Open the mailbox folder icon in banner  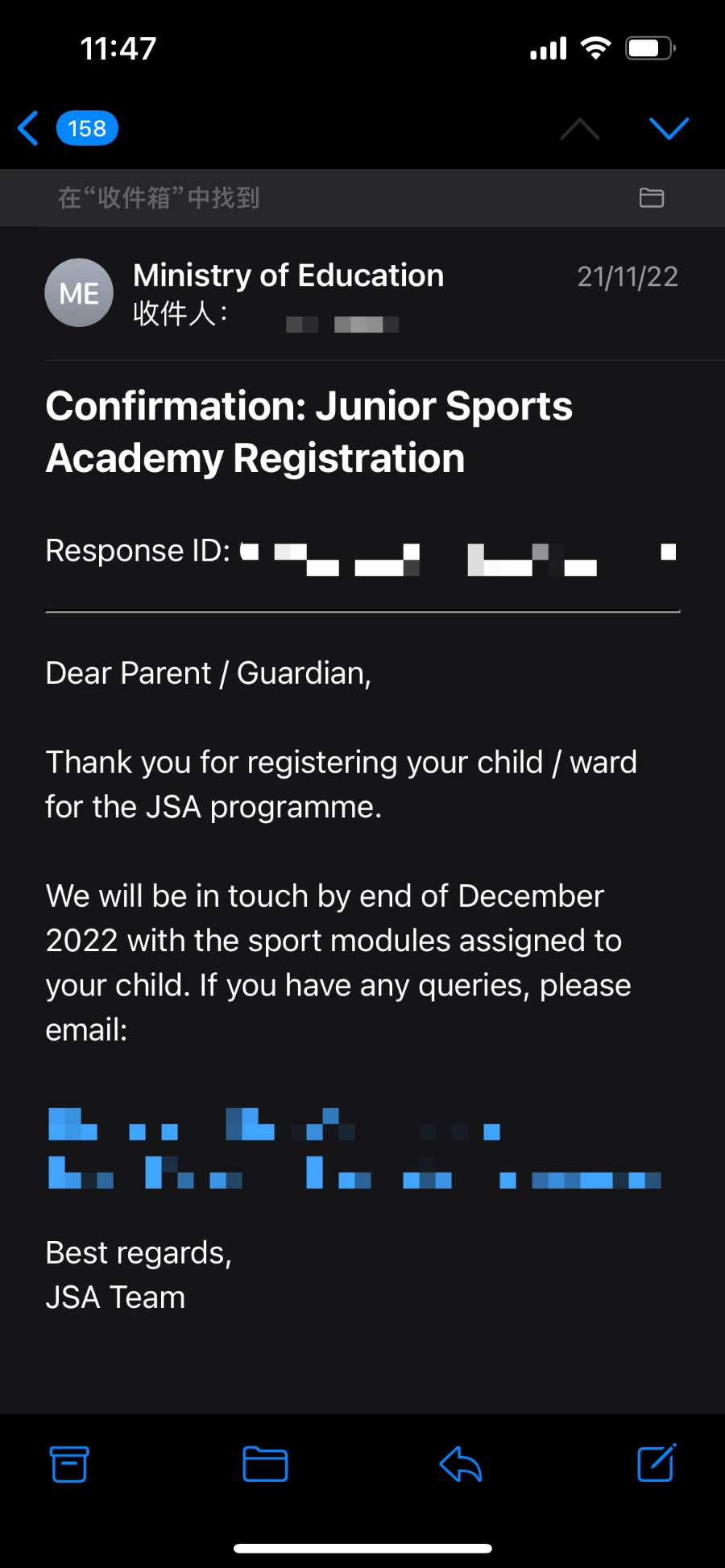(x=652, y=197)
